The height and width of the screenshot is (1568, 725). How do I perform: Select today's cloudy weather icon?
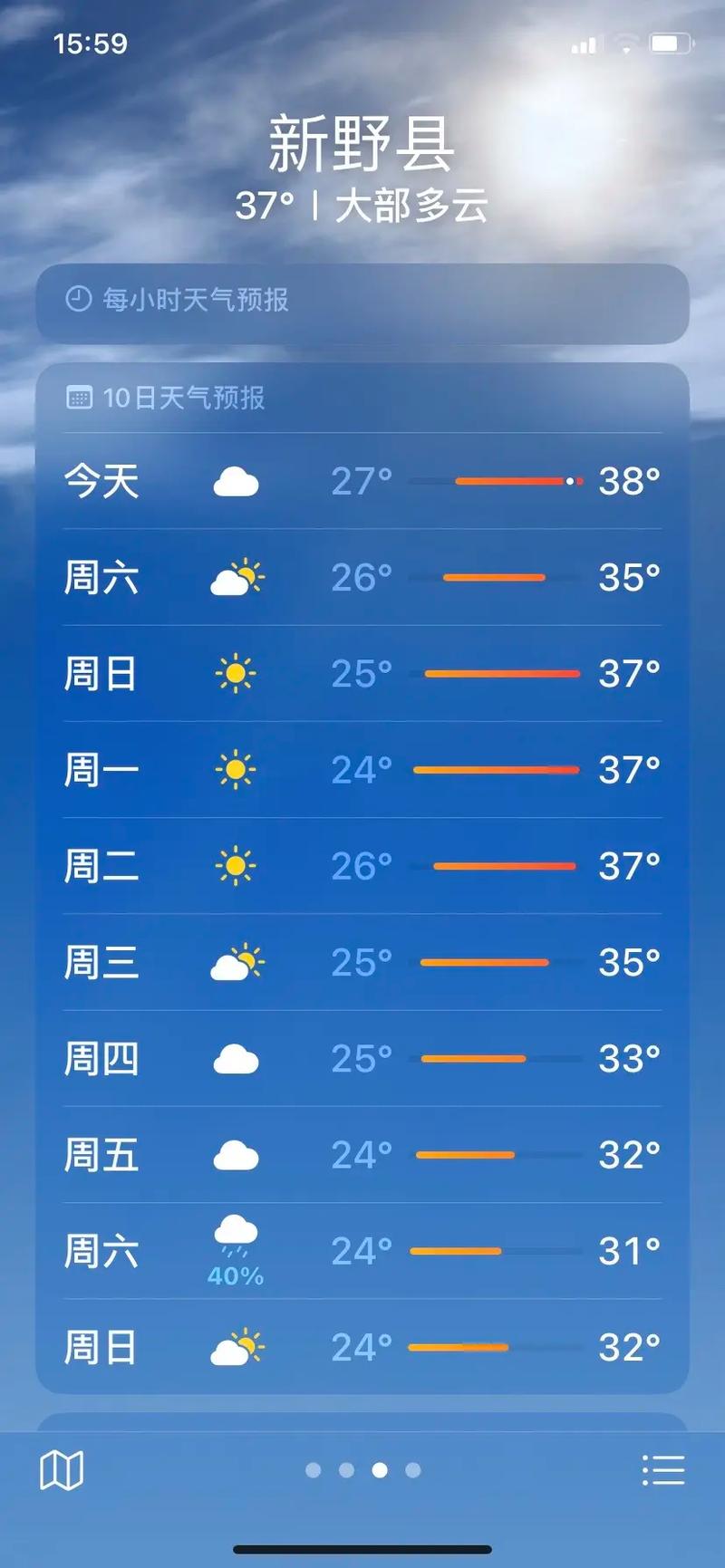tap(236, 481)
